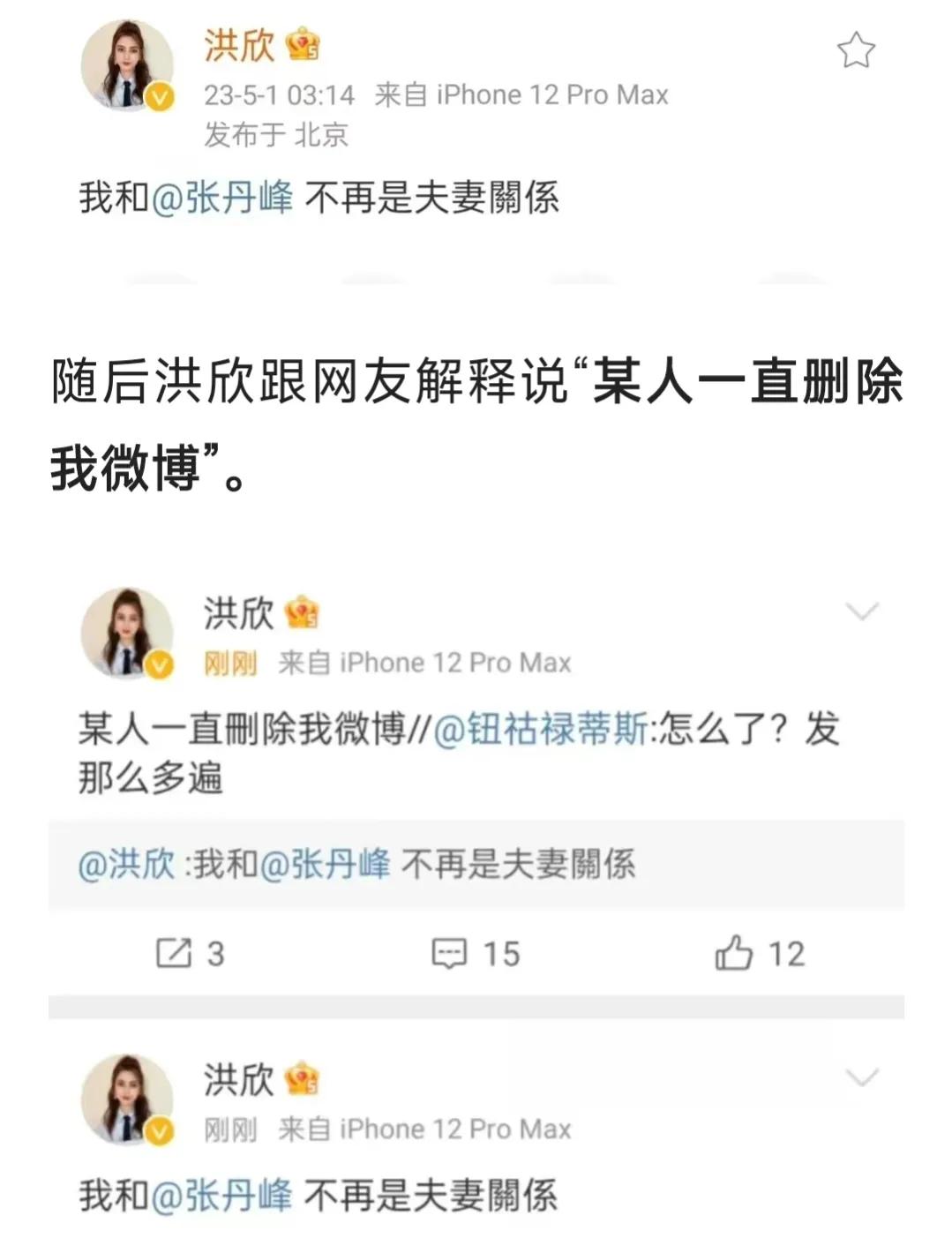Click the crown badge on the middle post
This screenshot has height=1238, width=952.
point(303,611)
